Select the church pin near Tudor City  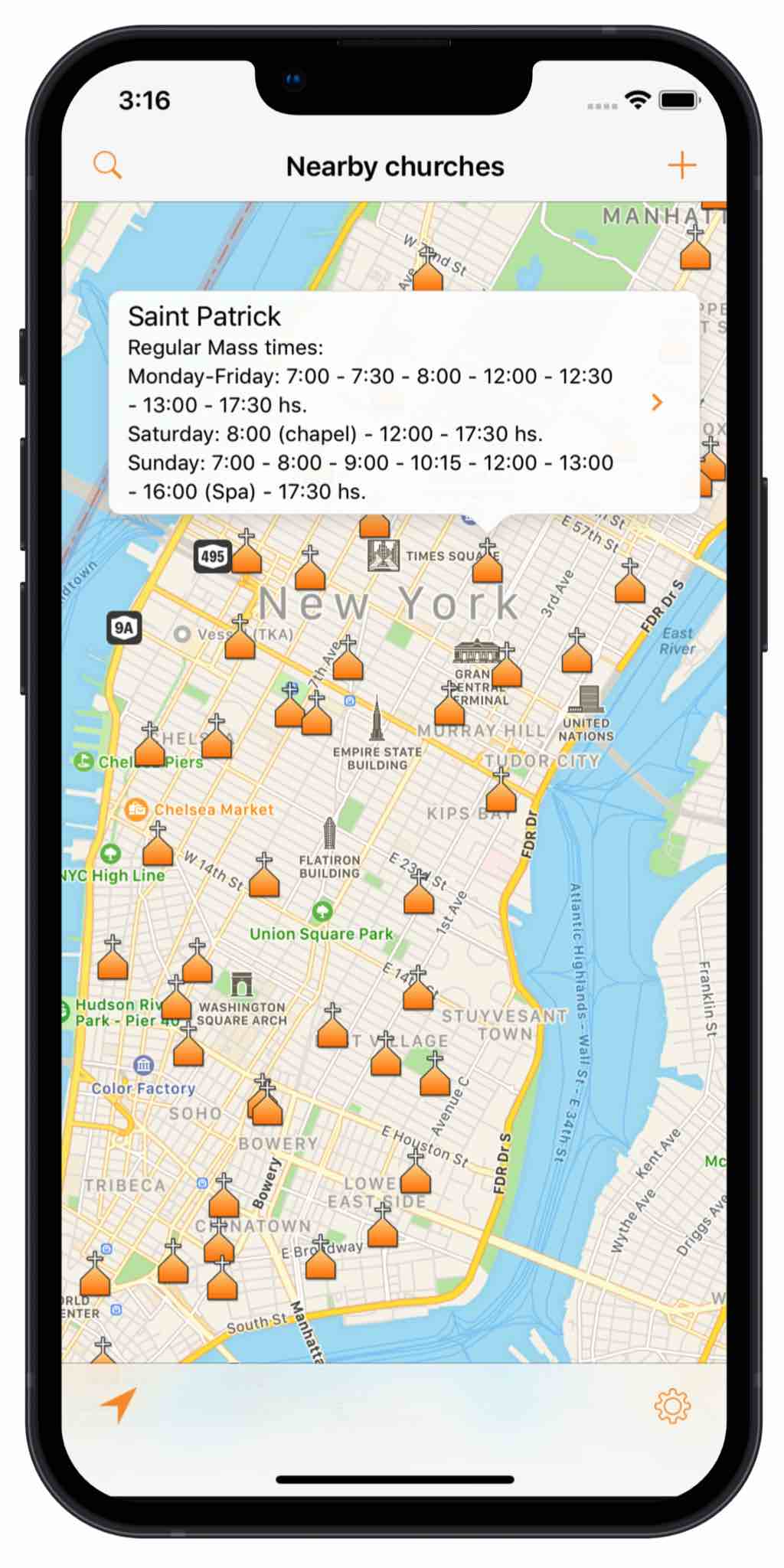point(501,793)
